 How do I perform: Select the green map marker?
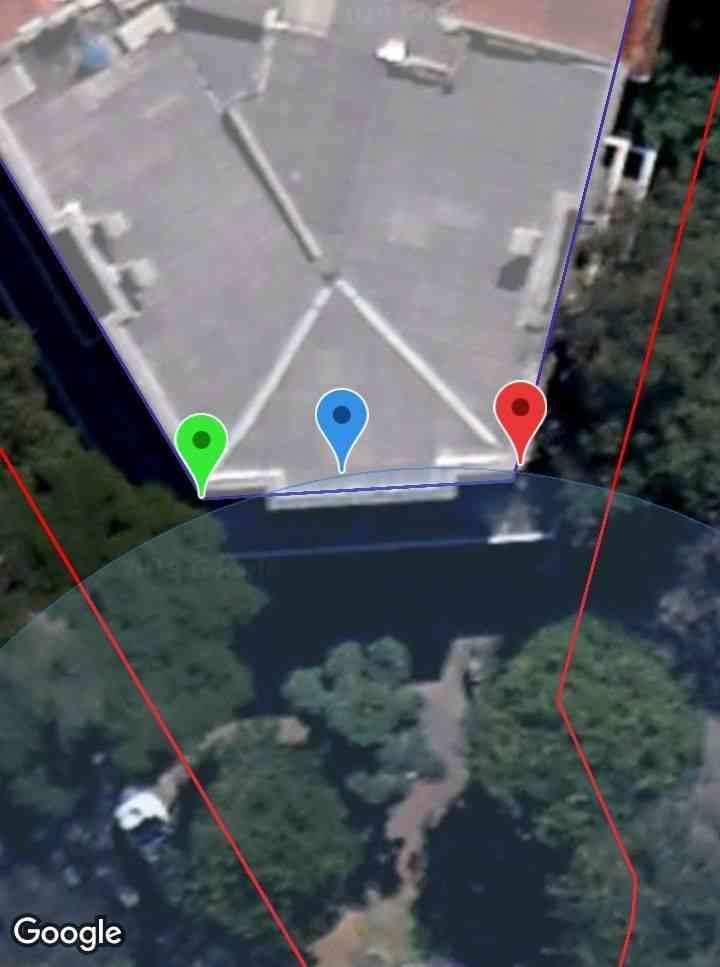coord(202,443)
